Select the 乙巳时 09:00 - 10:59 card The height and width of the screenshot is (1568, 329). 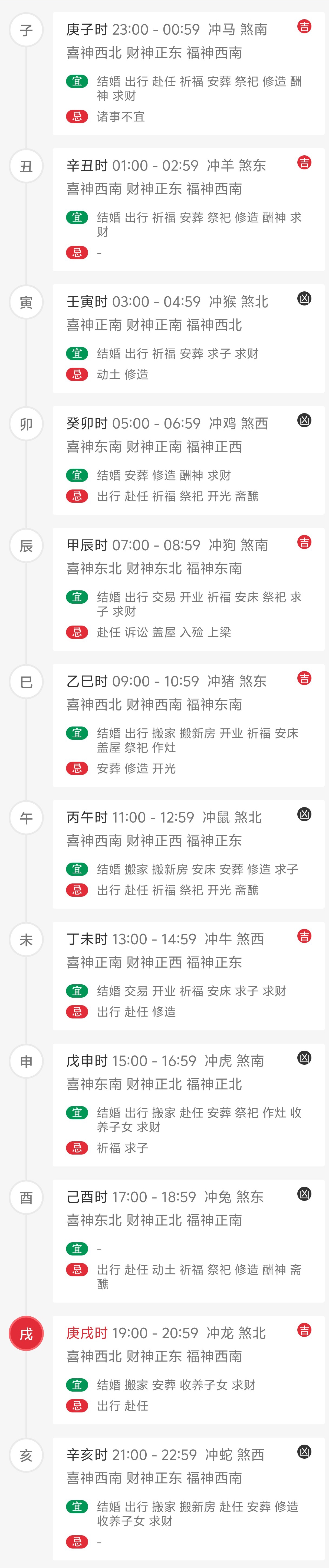[x=189, y=725]
